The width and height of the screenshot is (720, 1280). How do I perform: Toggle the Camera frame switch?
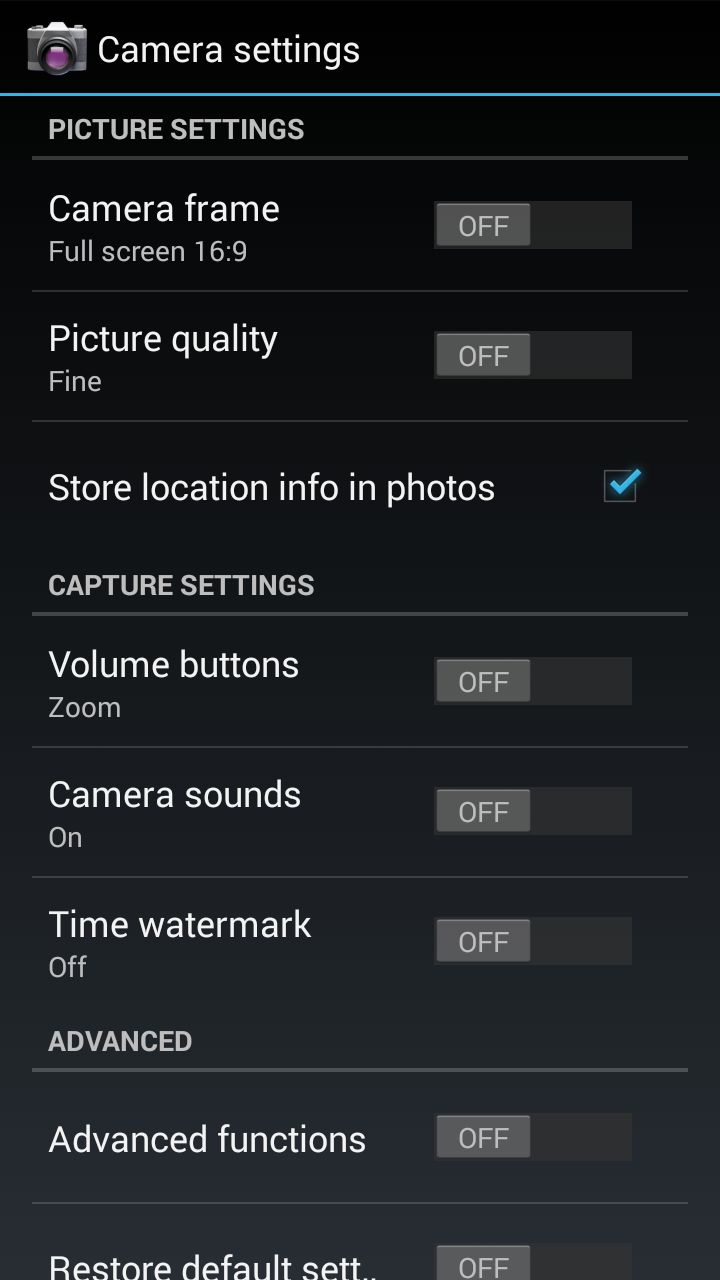point(533,225)
